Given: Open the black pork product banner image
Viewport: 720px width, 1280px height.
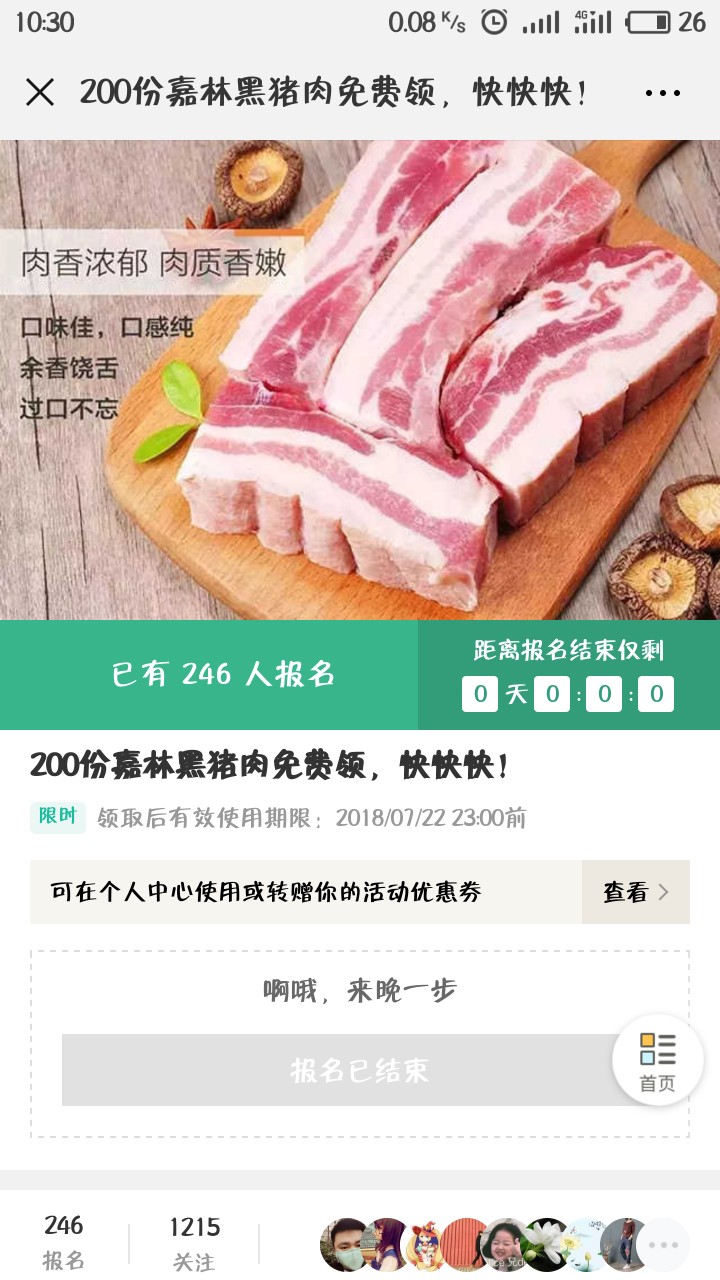Looking at the screenshot, I should (360, 380).
